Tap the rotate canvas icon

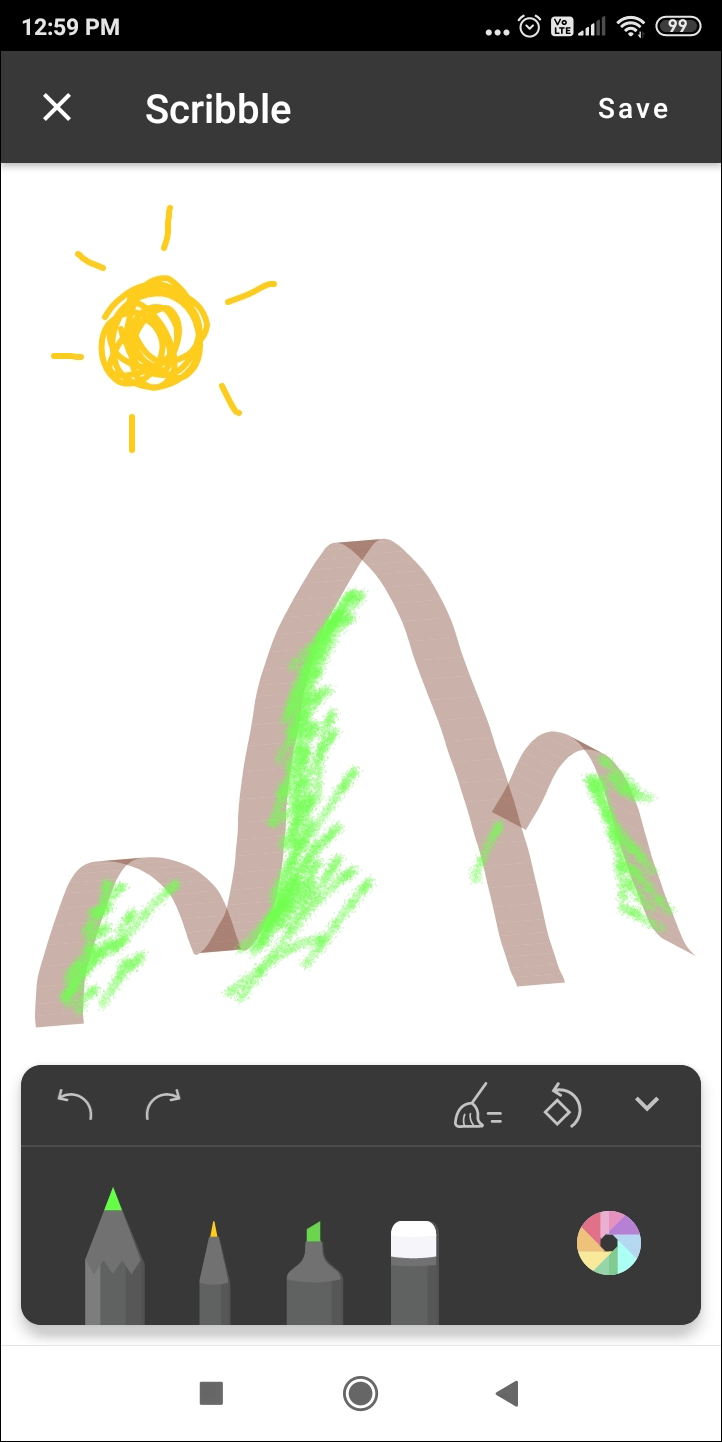[x=562, y=1106]
